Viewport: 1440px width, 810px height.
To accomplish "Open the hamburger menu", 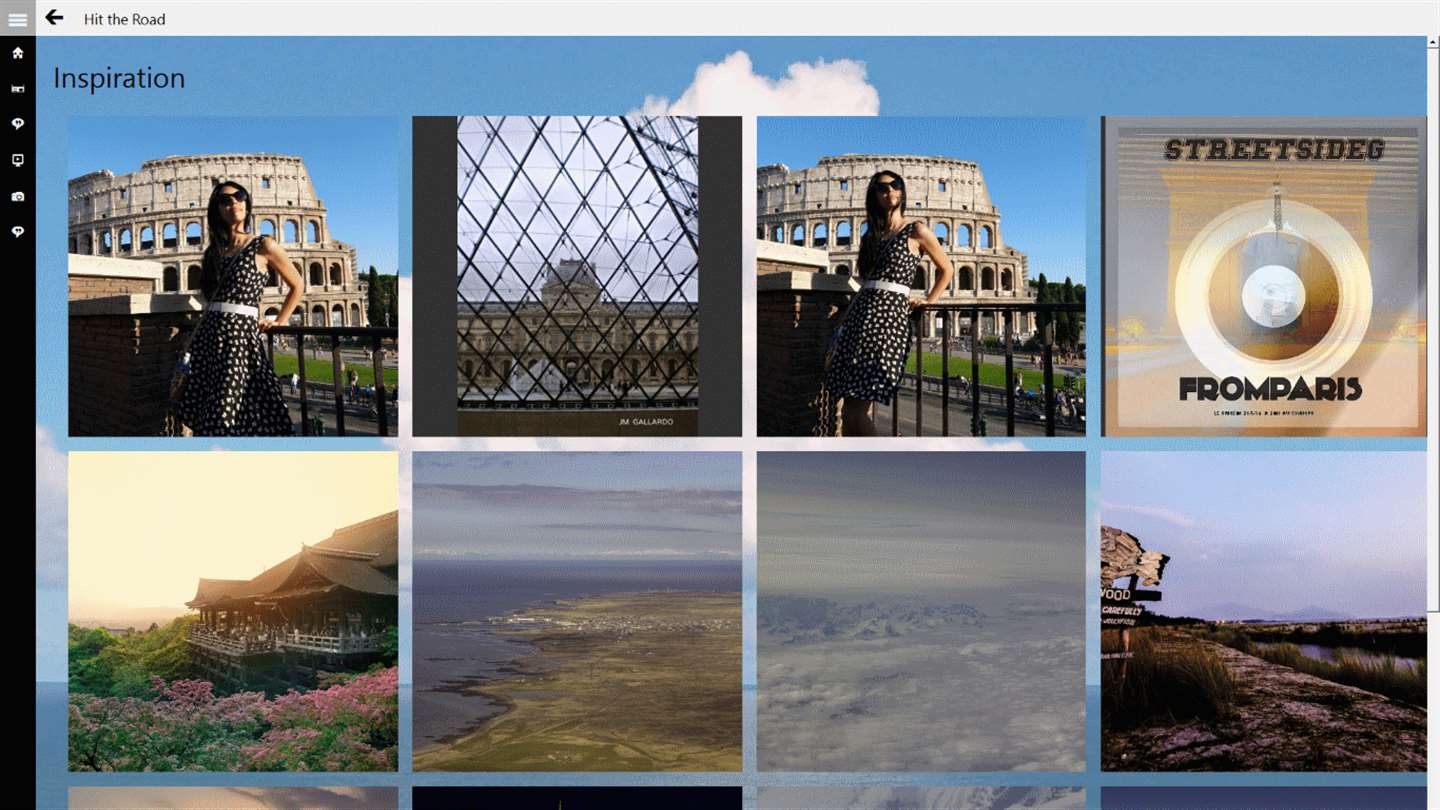I will (17, 18).
